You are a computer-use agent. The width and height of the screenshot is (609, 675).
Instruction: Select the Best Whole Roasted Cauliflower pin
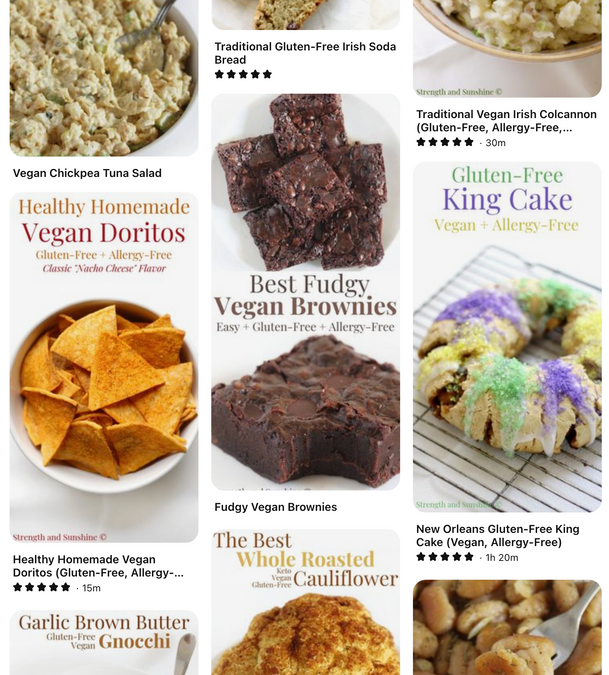pyautogui.click(x=305, y=603)
